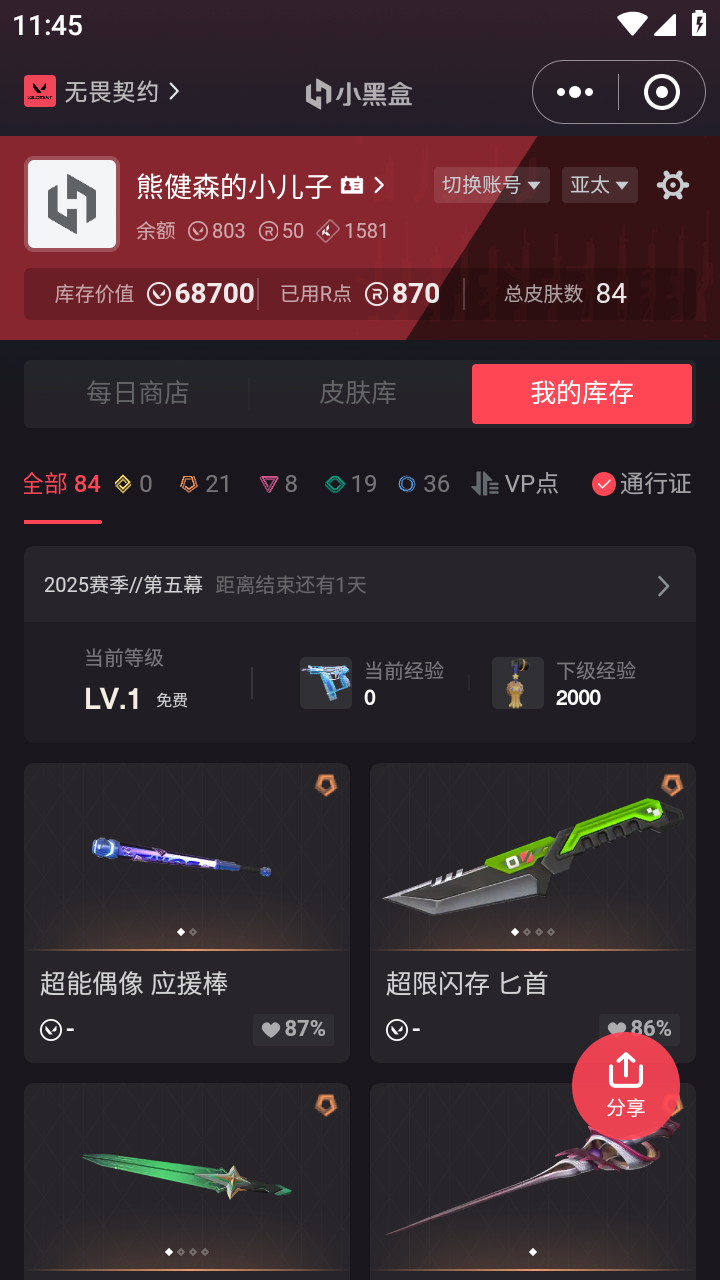
Task: Filter skins by the 21 orange tier
Action: point(205,484)
